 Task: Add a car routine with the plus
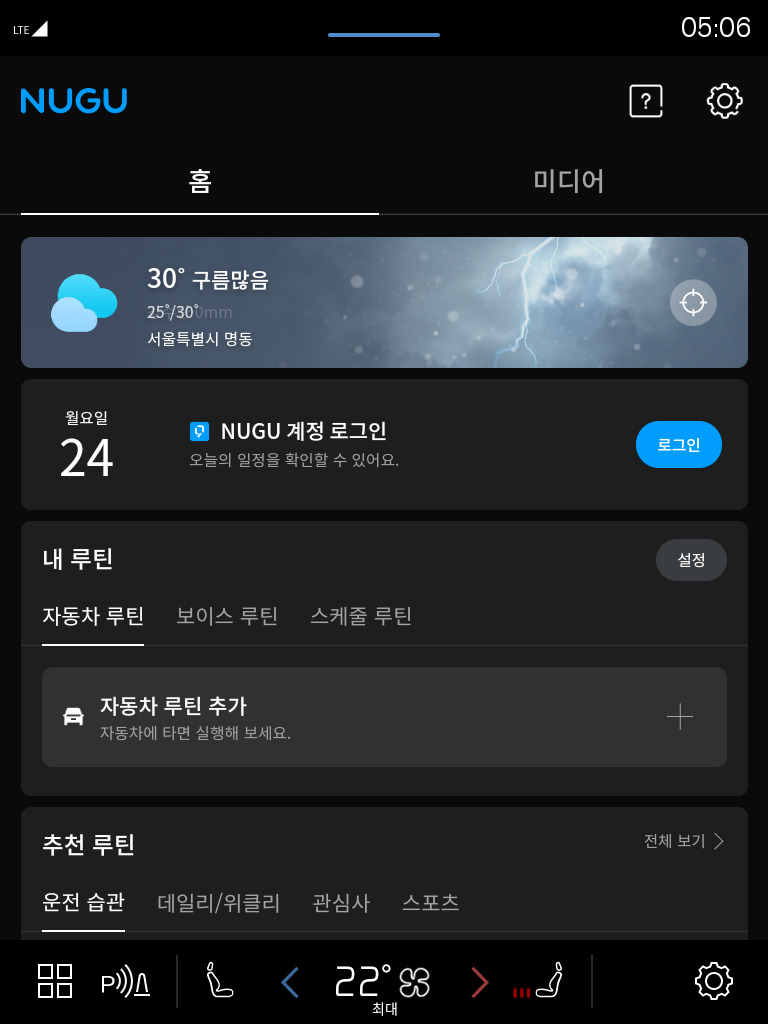coord(680,716)
